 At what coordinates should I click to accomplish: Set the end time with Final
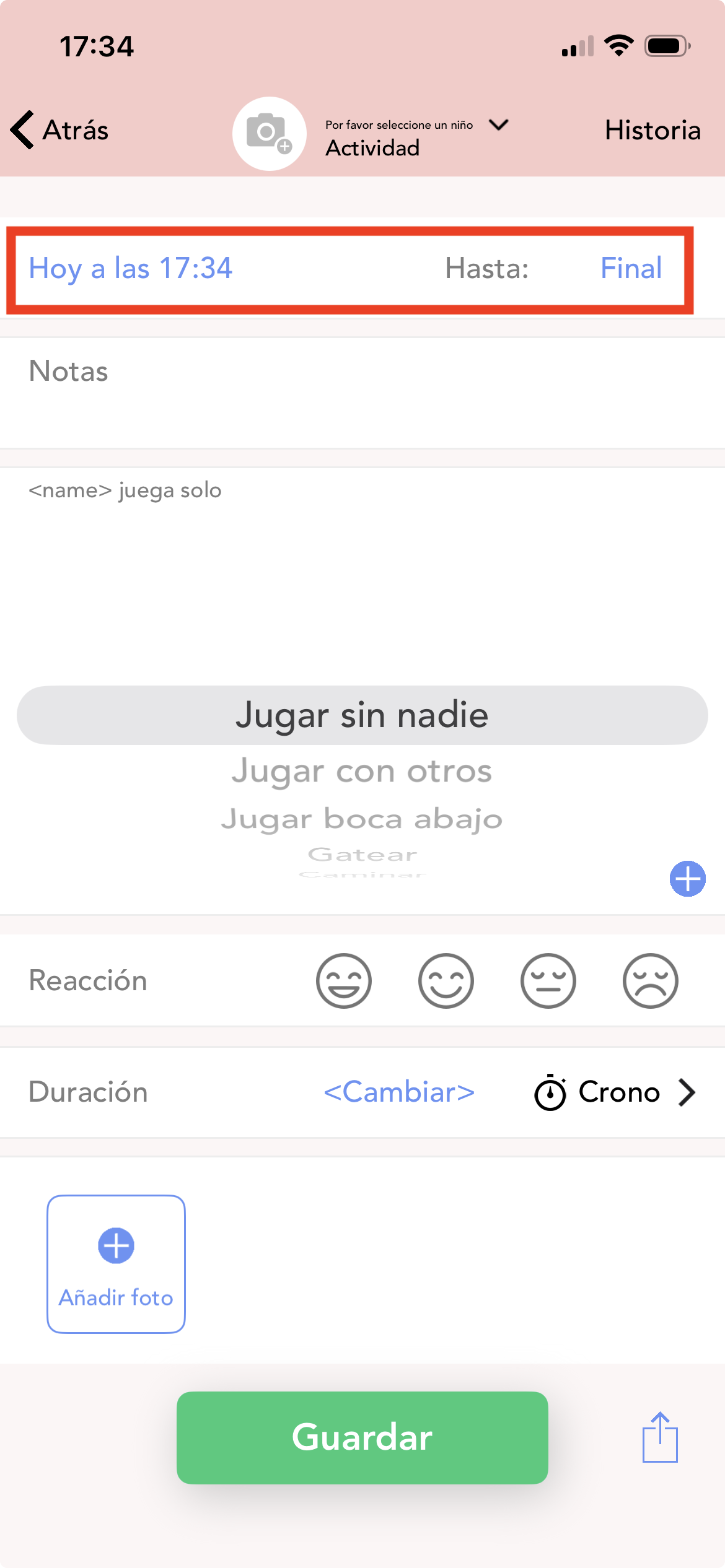tap(631, 269)
